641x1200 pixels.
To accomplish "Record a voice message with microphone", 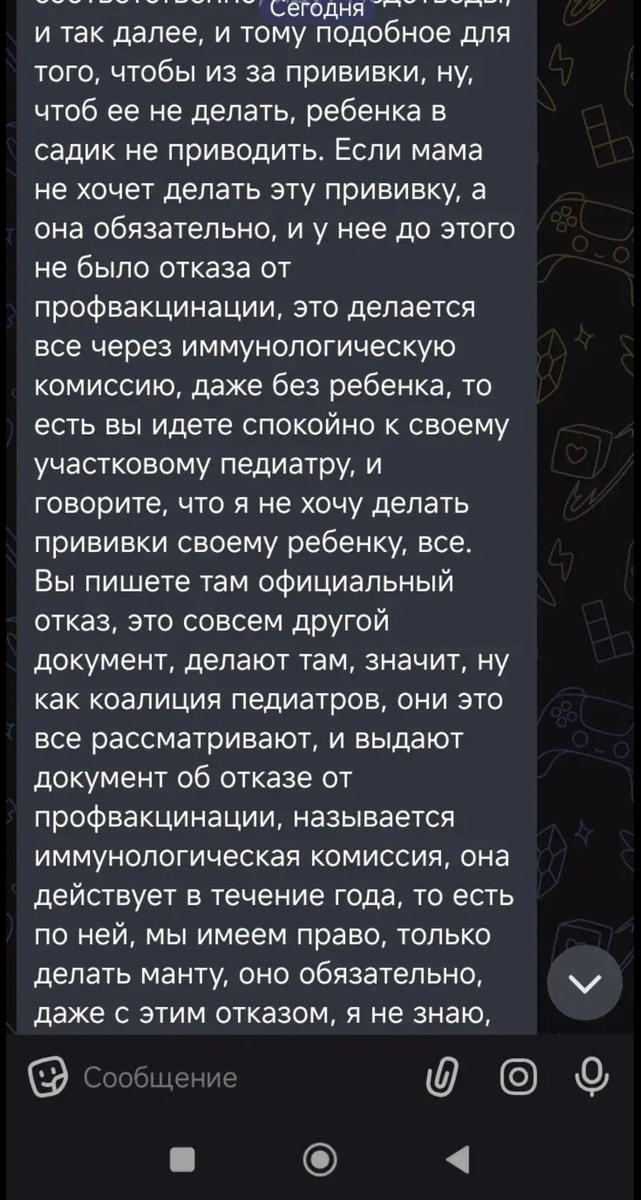I will (x=592, y=1077).
